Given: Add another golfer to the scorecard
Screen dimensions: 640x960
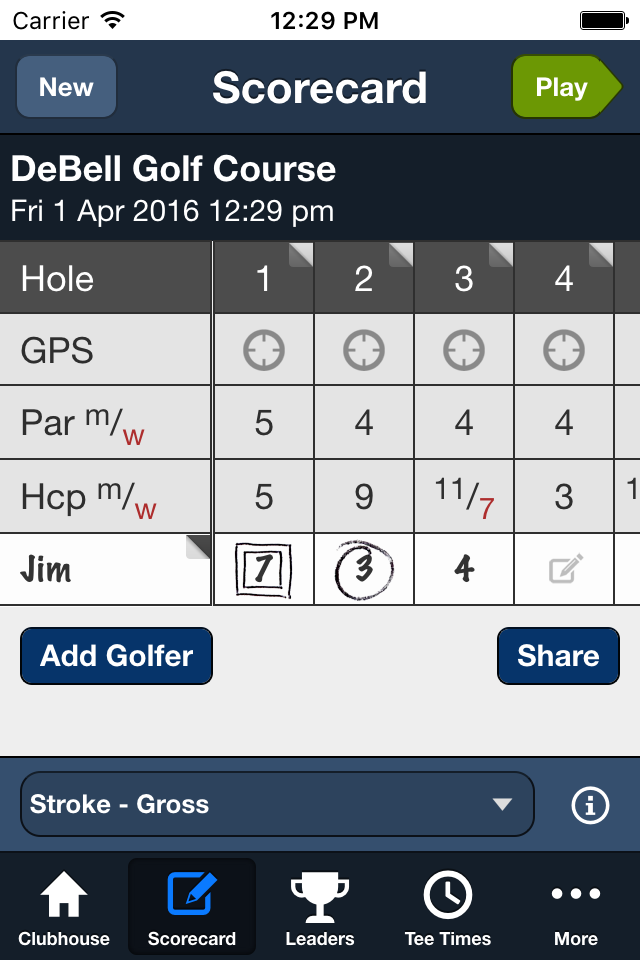Looking at the screenshot, I should [116, 656].
